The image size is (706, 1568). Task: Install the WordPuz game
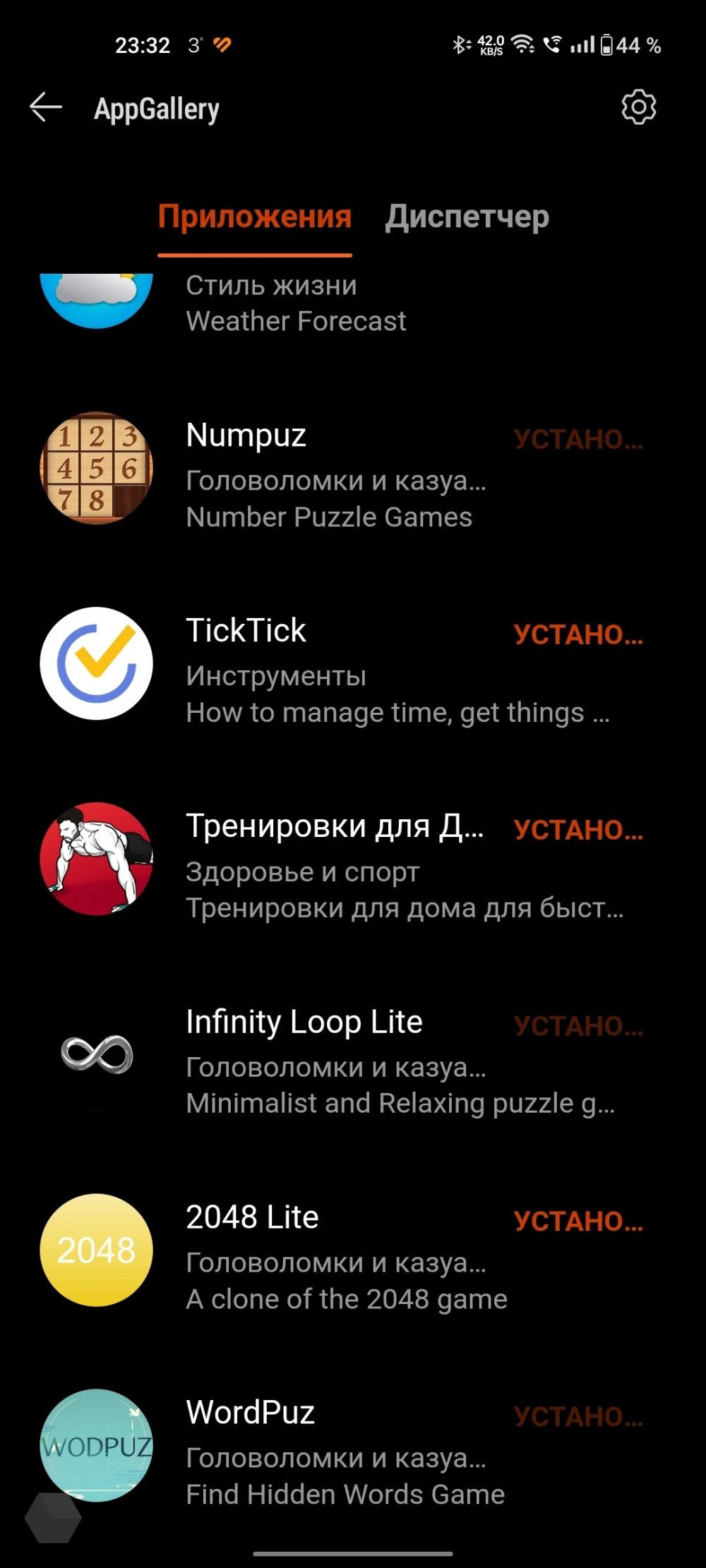(x=578, y=1417)
